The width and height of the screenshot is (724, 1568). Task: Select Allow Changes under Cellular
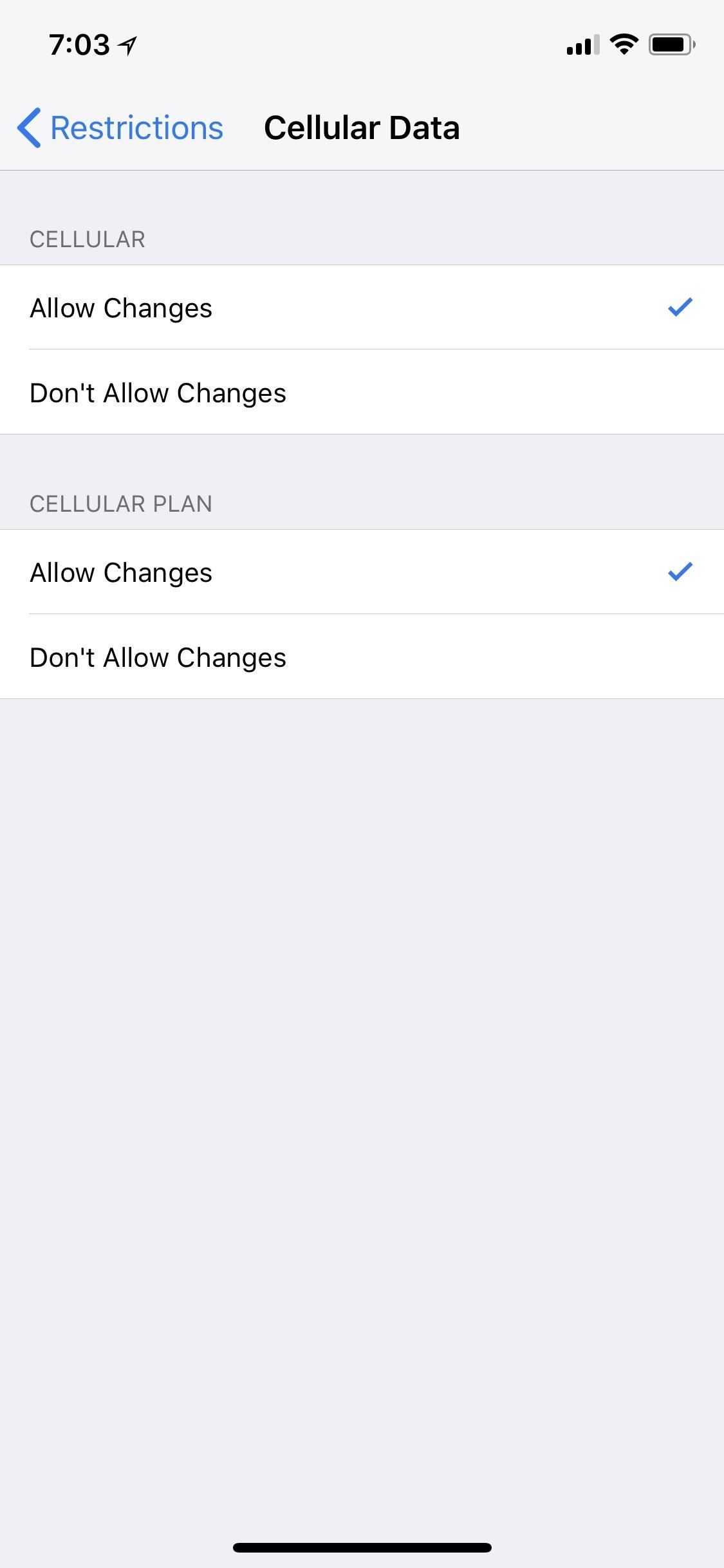pos(360,308)
